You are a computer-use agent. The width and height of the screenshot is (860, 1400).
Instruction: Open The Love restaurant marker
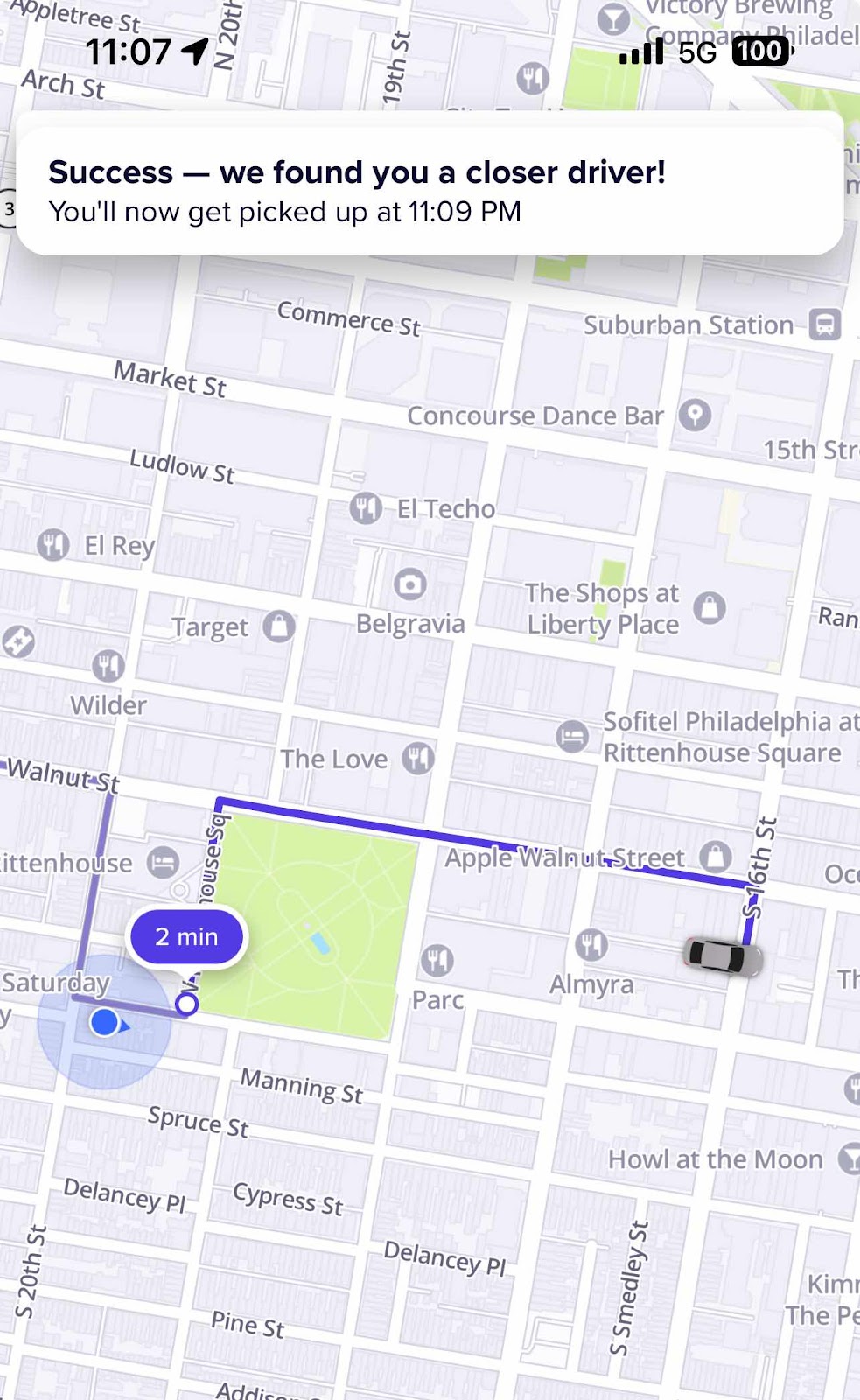[418, 758]
